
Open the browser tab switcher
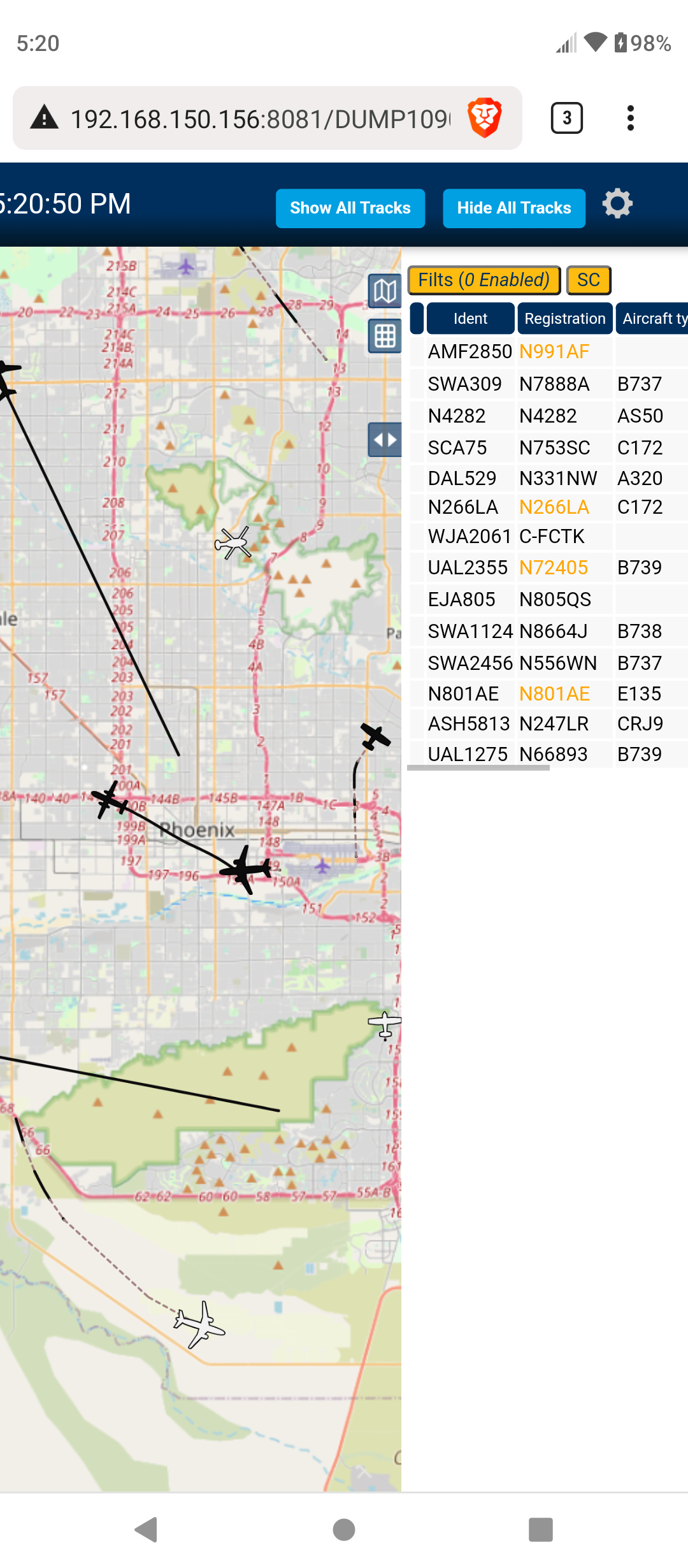pyautogui.click(x=567, y=118)
